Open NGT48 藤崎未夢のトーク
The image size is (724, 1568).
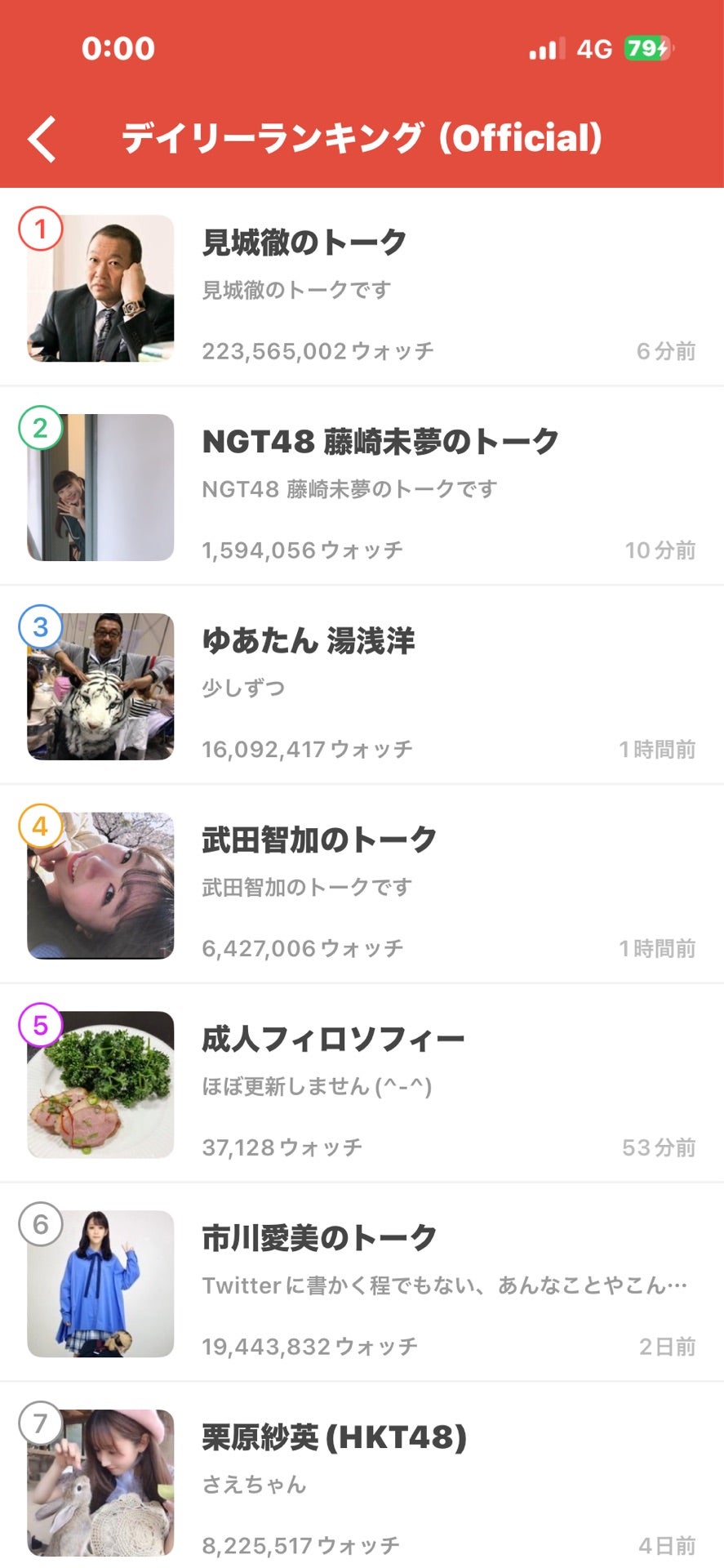click(362, 487)
